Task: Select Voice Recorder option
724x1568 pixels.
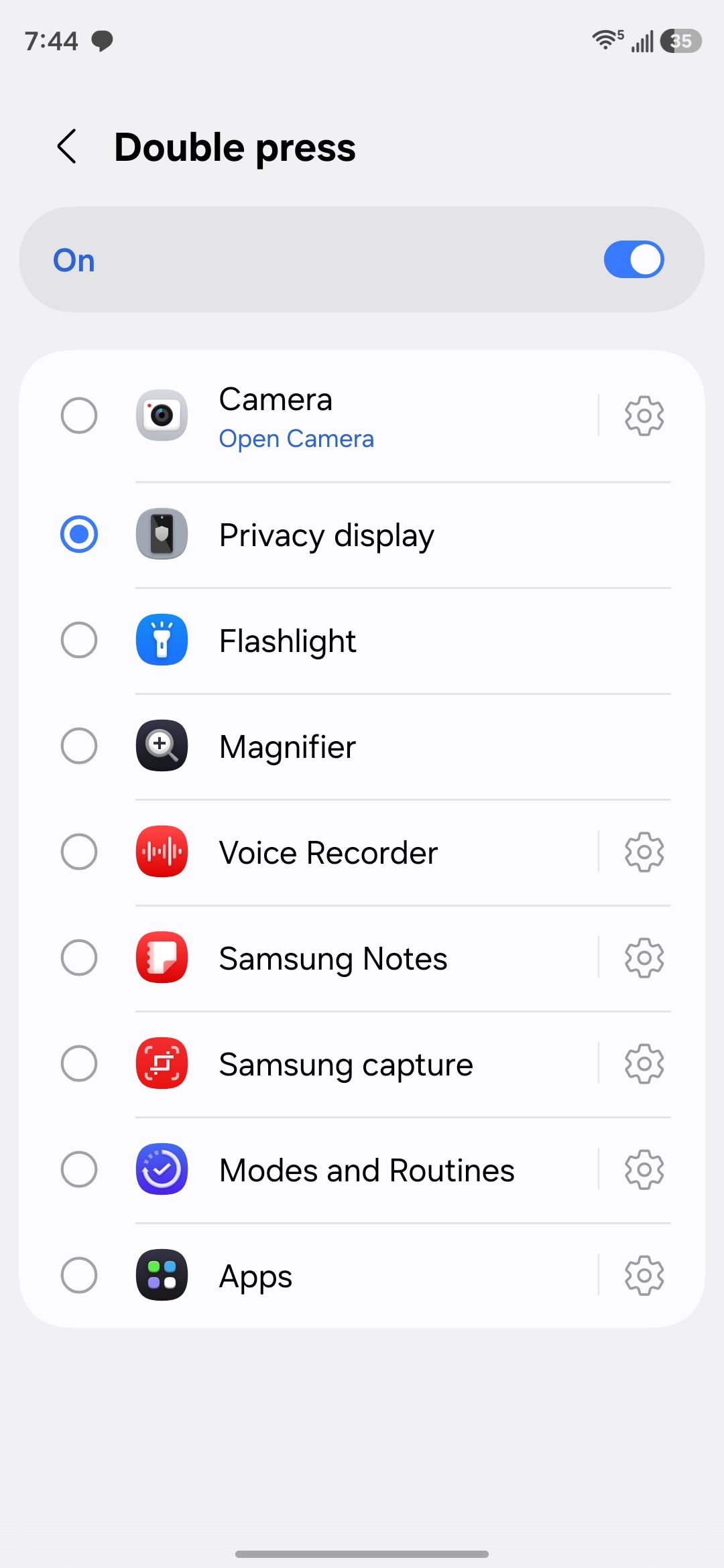Action: (x=79, y=852)
